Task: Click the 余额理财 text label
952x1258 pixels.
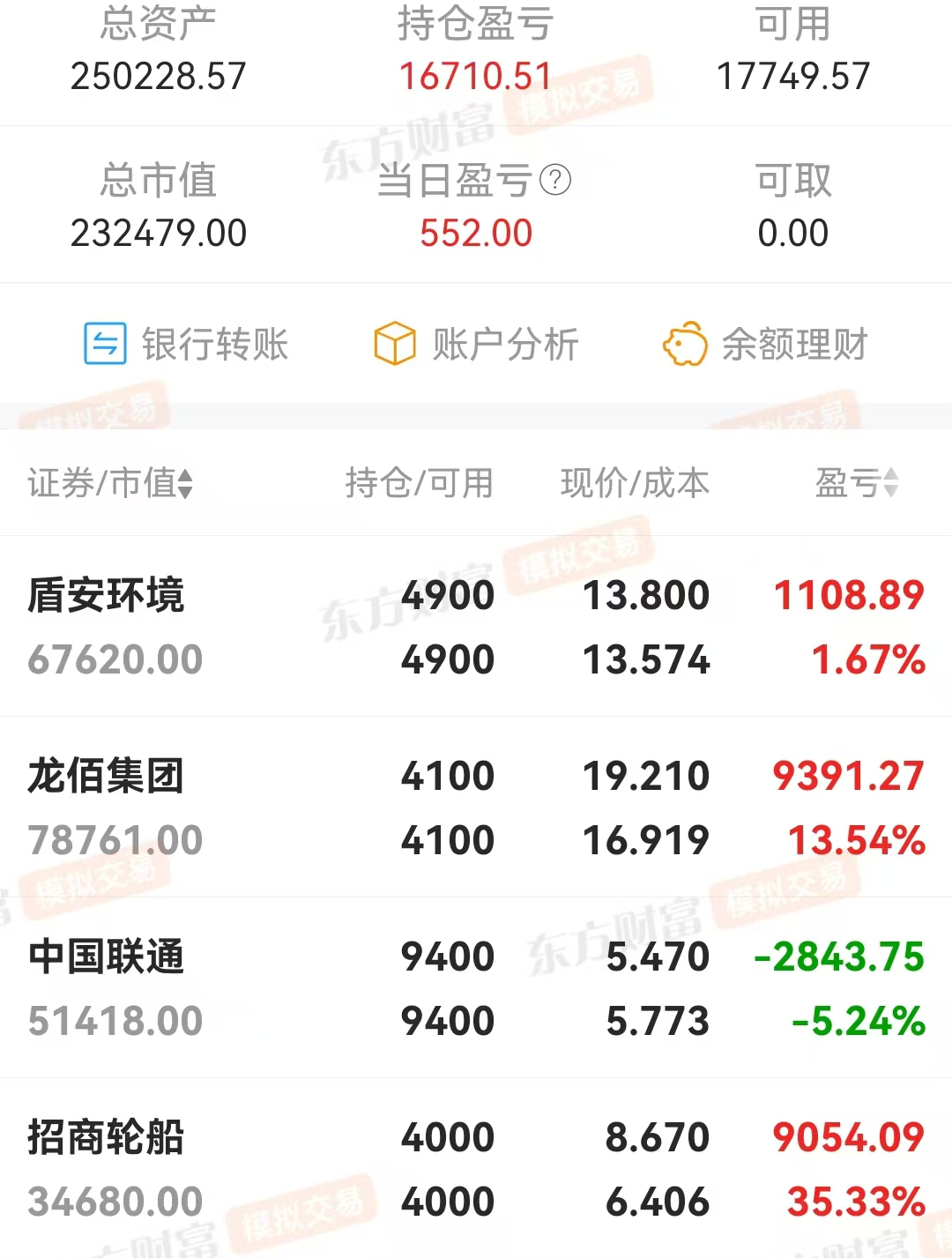Action: (792, 345)
